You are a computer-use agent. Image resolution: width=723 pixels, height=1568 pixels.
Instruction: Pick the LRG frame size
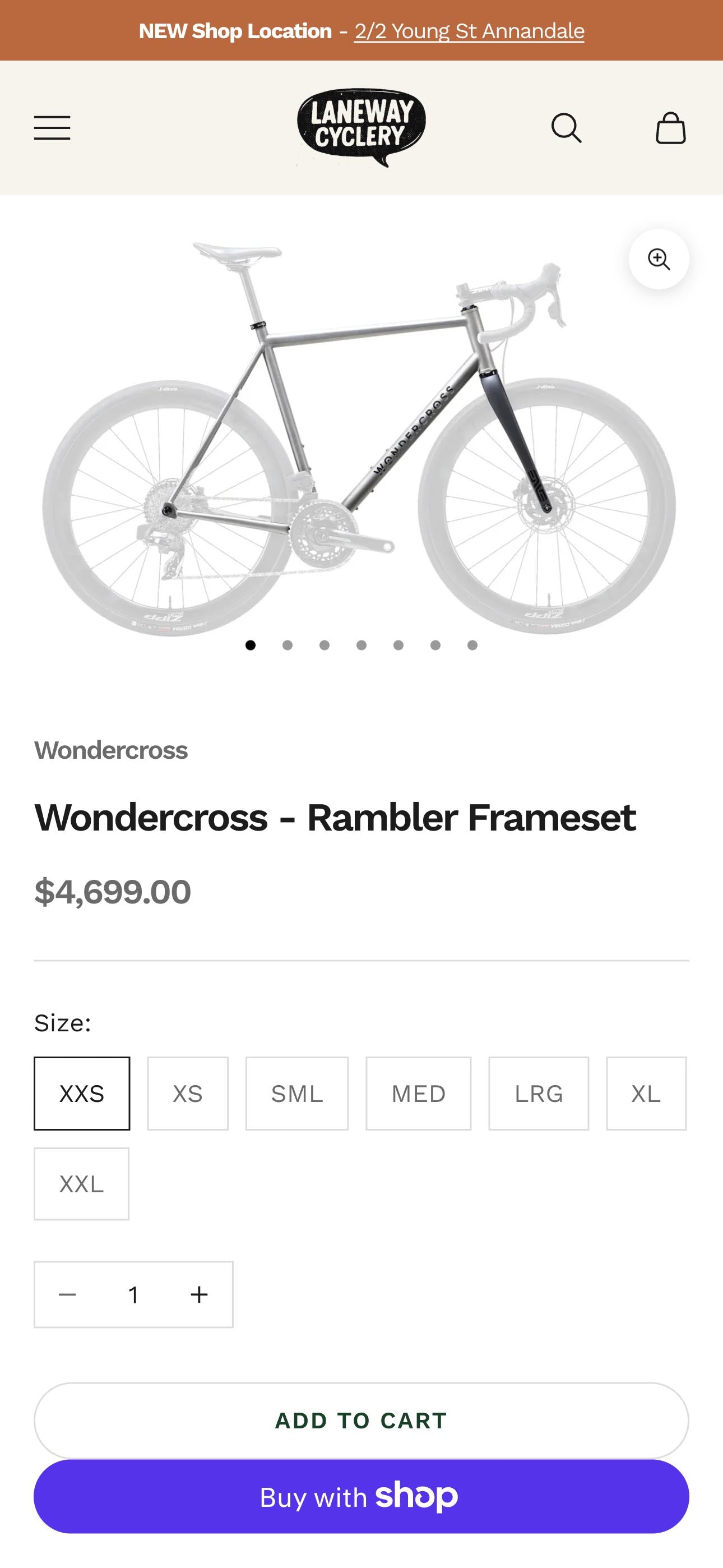[539, 1094]
